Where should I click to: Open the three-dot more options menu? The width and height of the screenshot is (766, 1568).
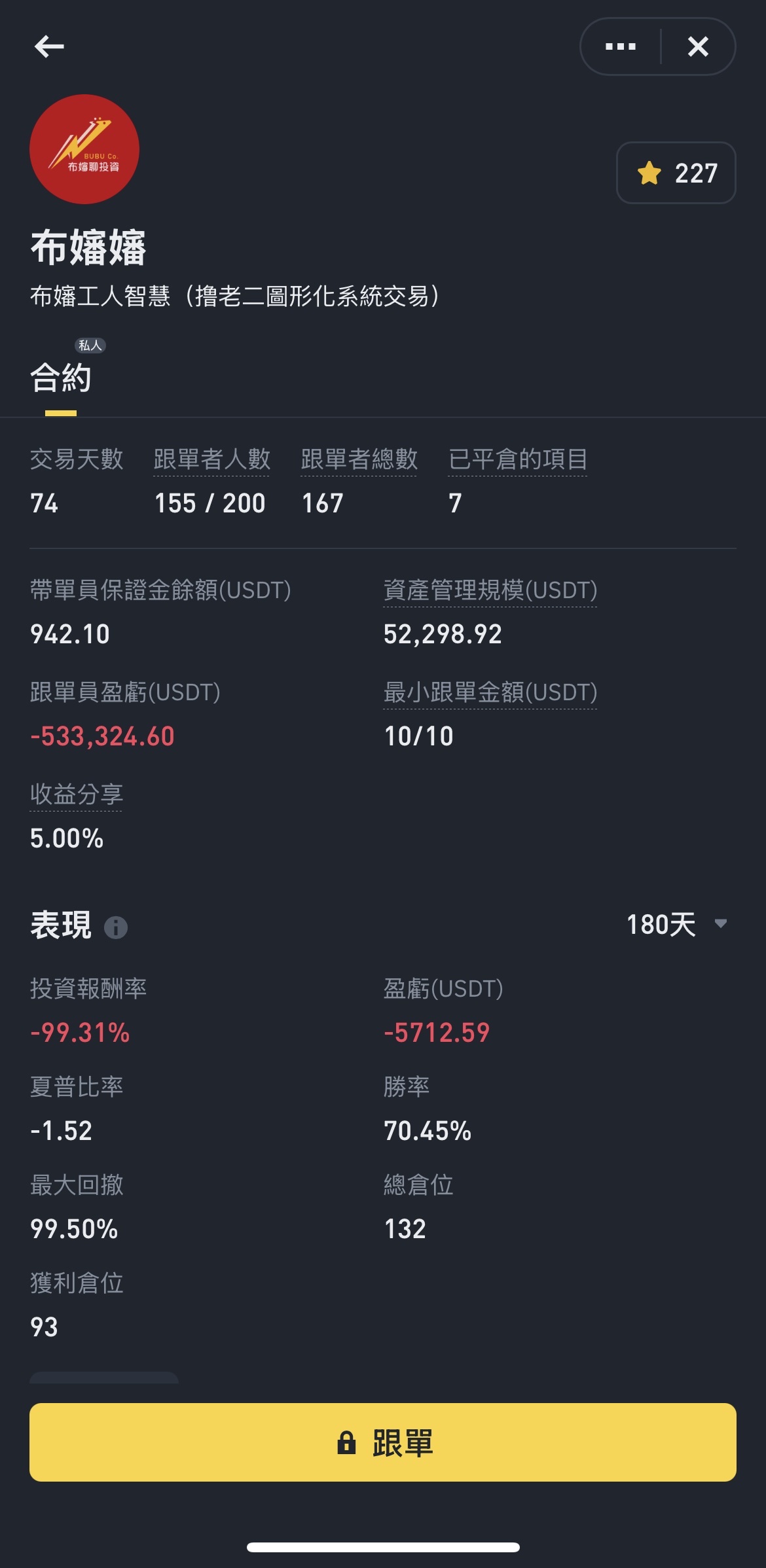pos(620,46)
